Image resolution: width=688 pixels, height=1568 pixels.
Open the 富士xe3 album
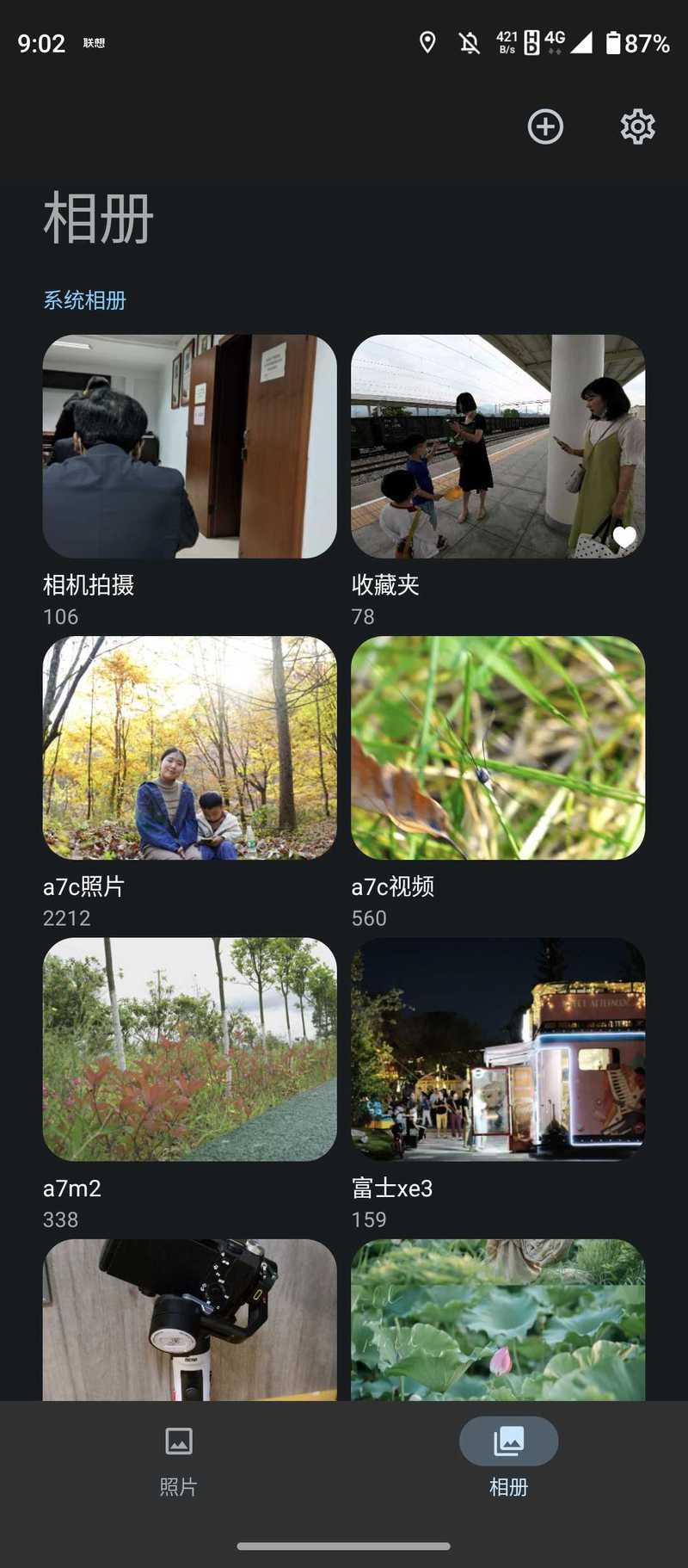click(498, 1049)
